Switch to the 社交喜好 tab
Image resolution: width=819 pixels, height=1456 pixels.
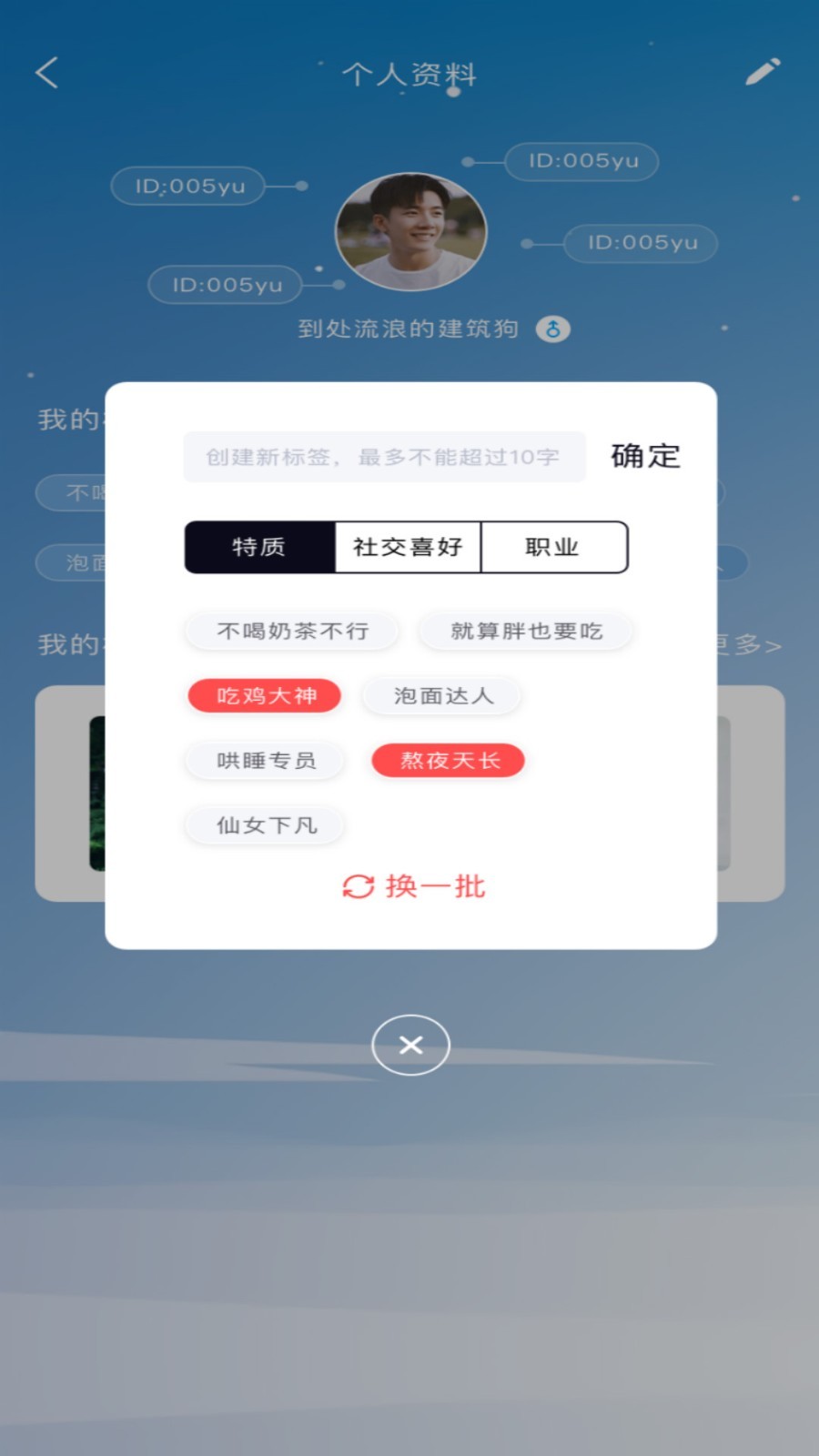(408, 547)
